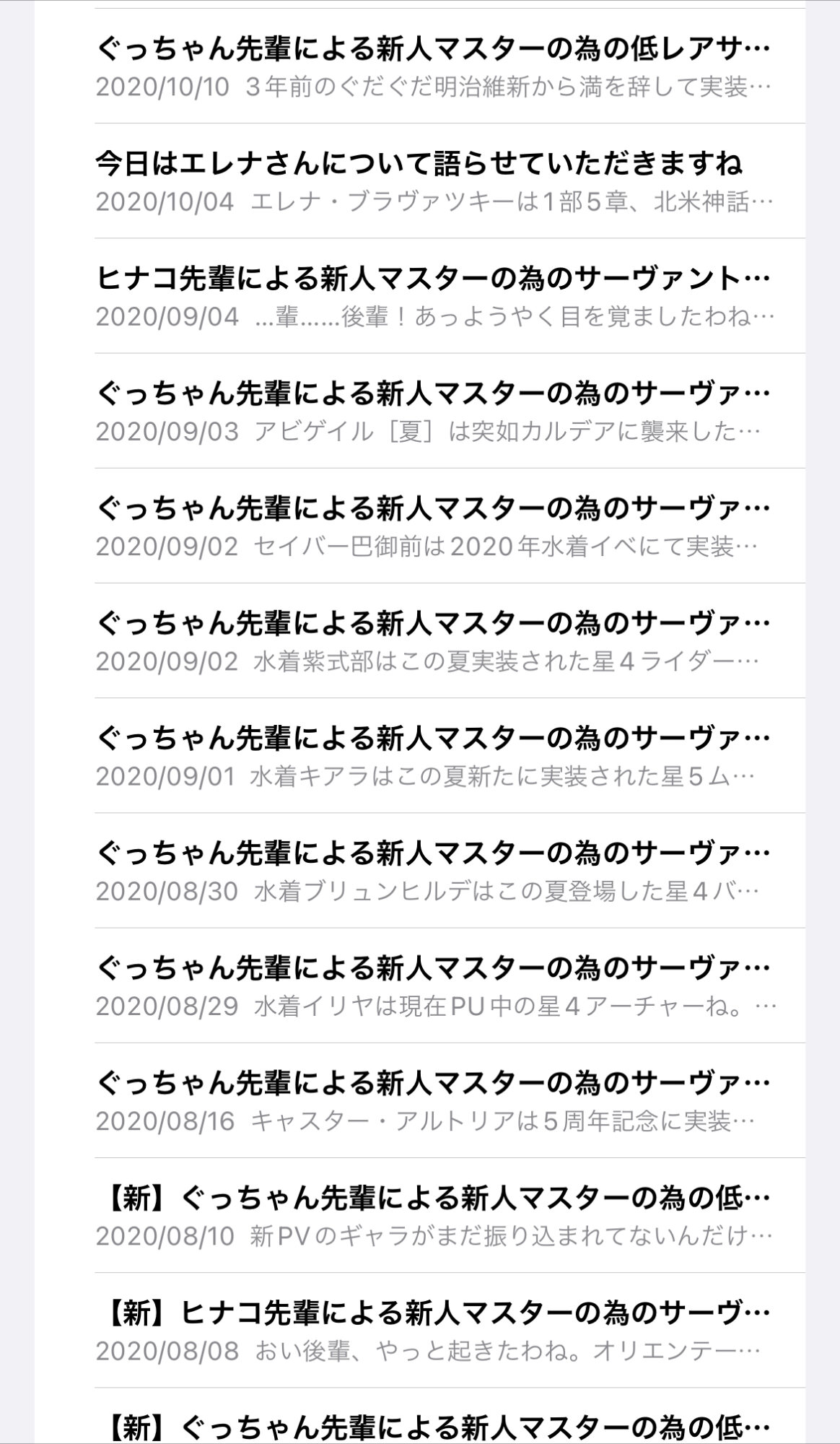Open the note dated 2020/10/10
This screenshot has height=1444, width=840.
(433, 68)
